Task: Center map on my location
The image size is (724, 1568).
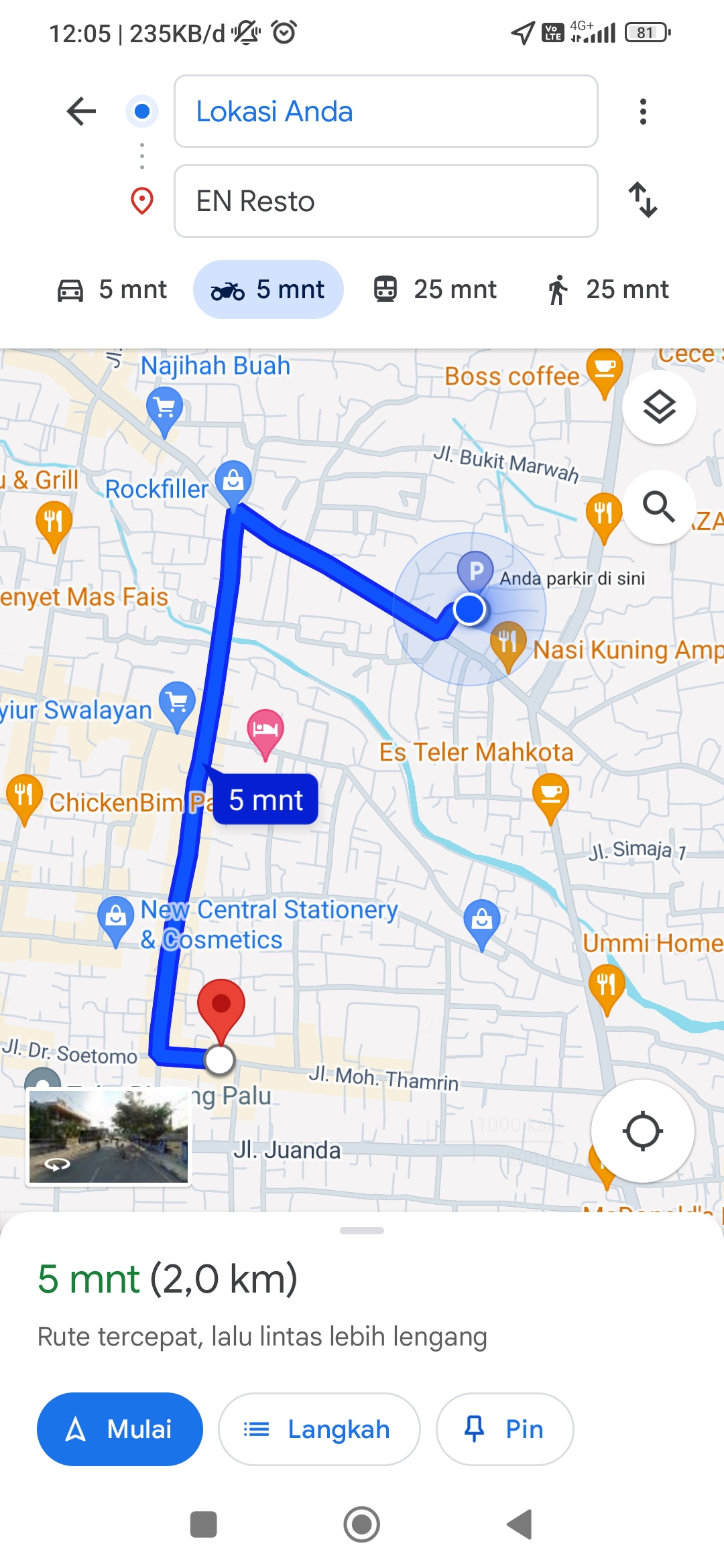Action: coord(642,1131)
